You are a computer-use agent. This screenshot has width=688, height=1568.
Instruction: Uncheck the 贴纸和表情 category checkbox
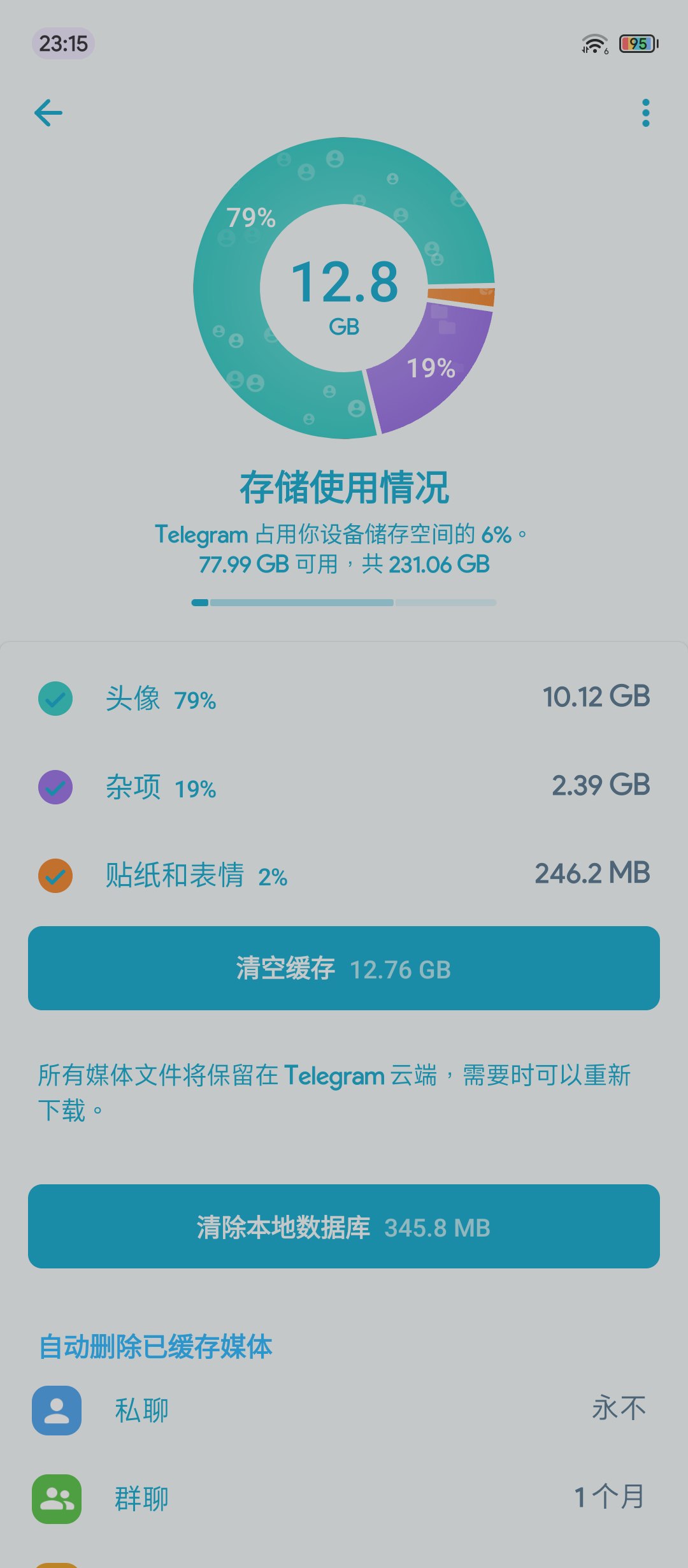55,876
